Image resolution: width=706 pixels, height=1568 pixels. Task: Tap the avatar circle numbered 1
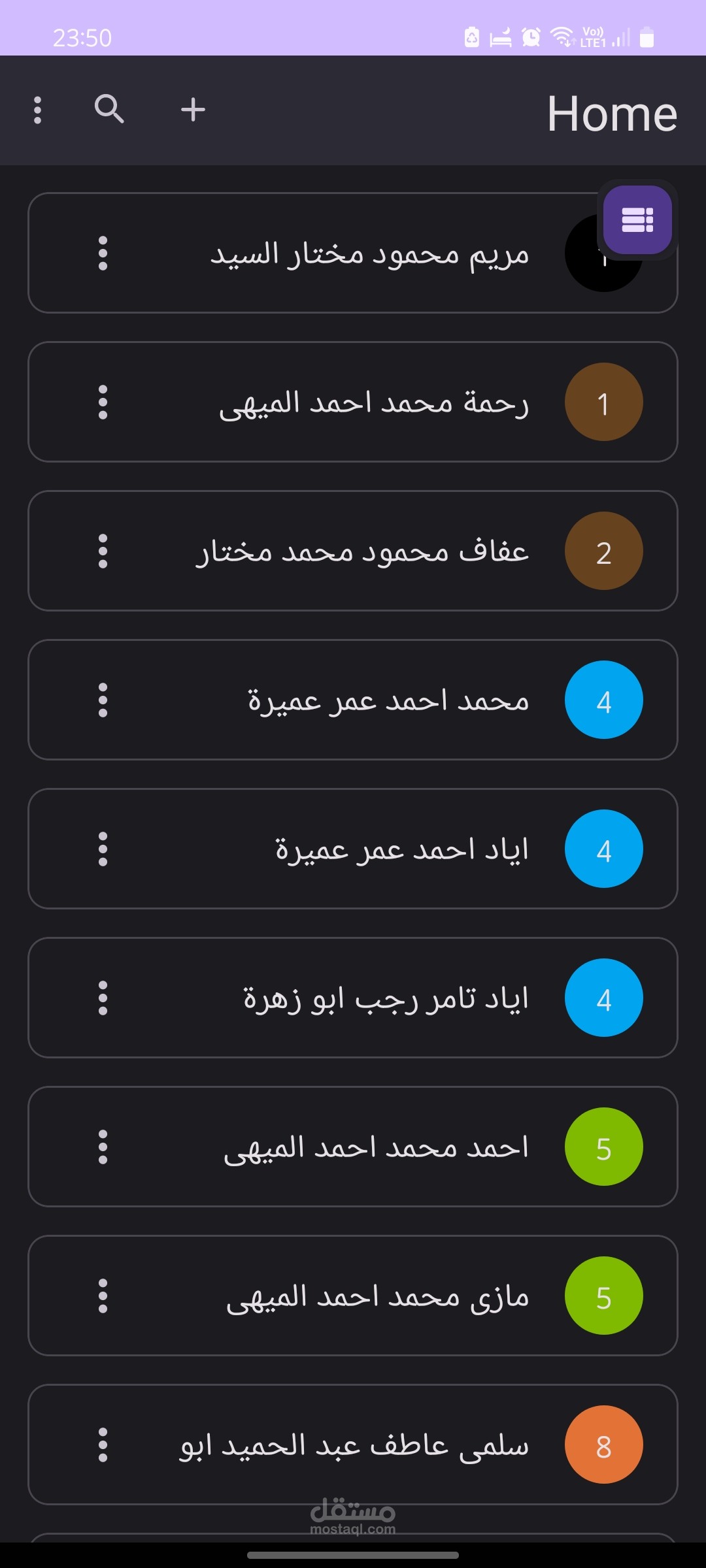tap(603, 401)
